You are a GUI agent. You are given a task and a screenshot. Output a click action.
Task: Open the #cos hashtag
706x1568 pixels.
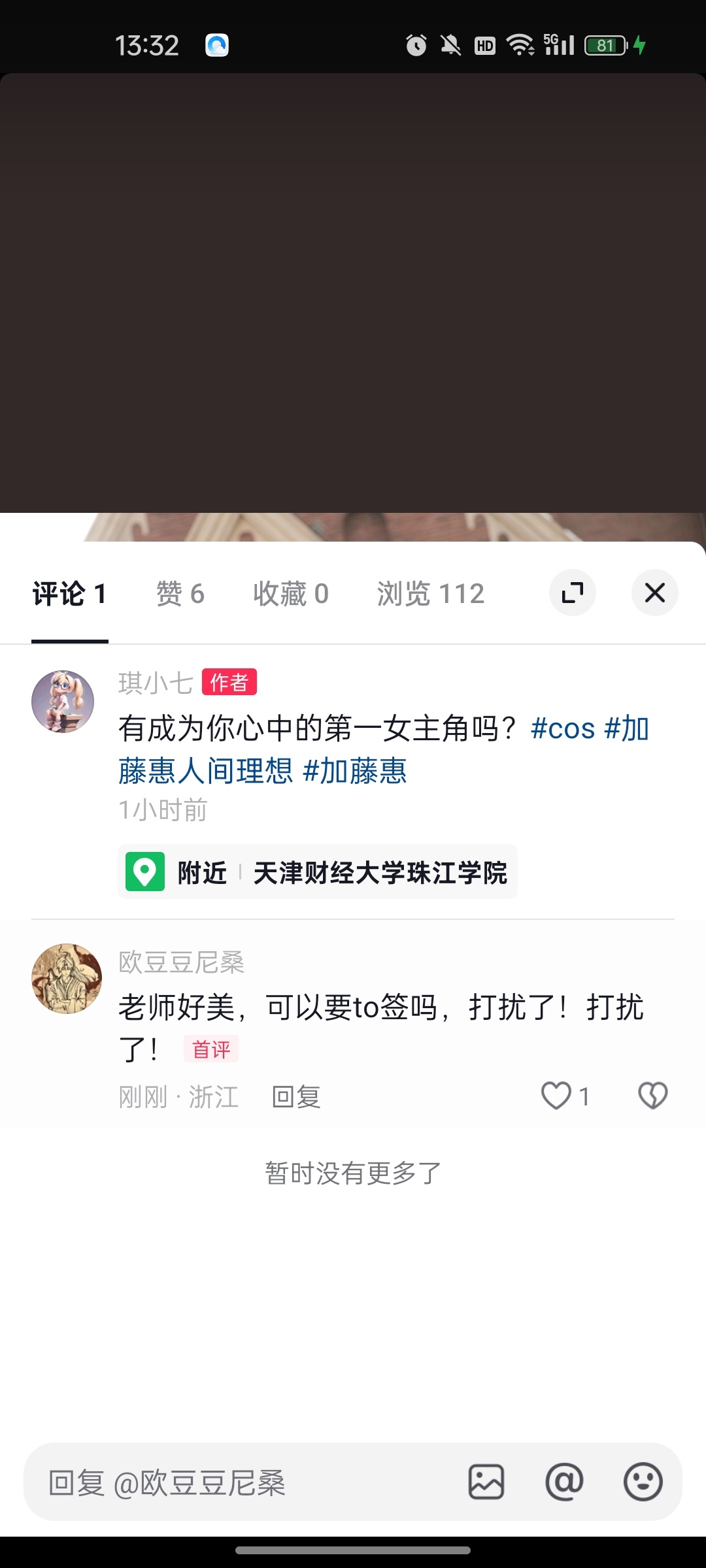pos(563,728)
